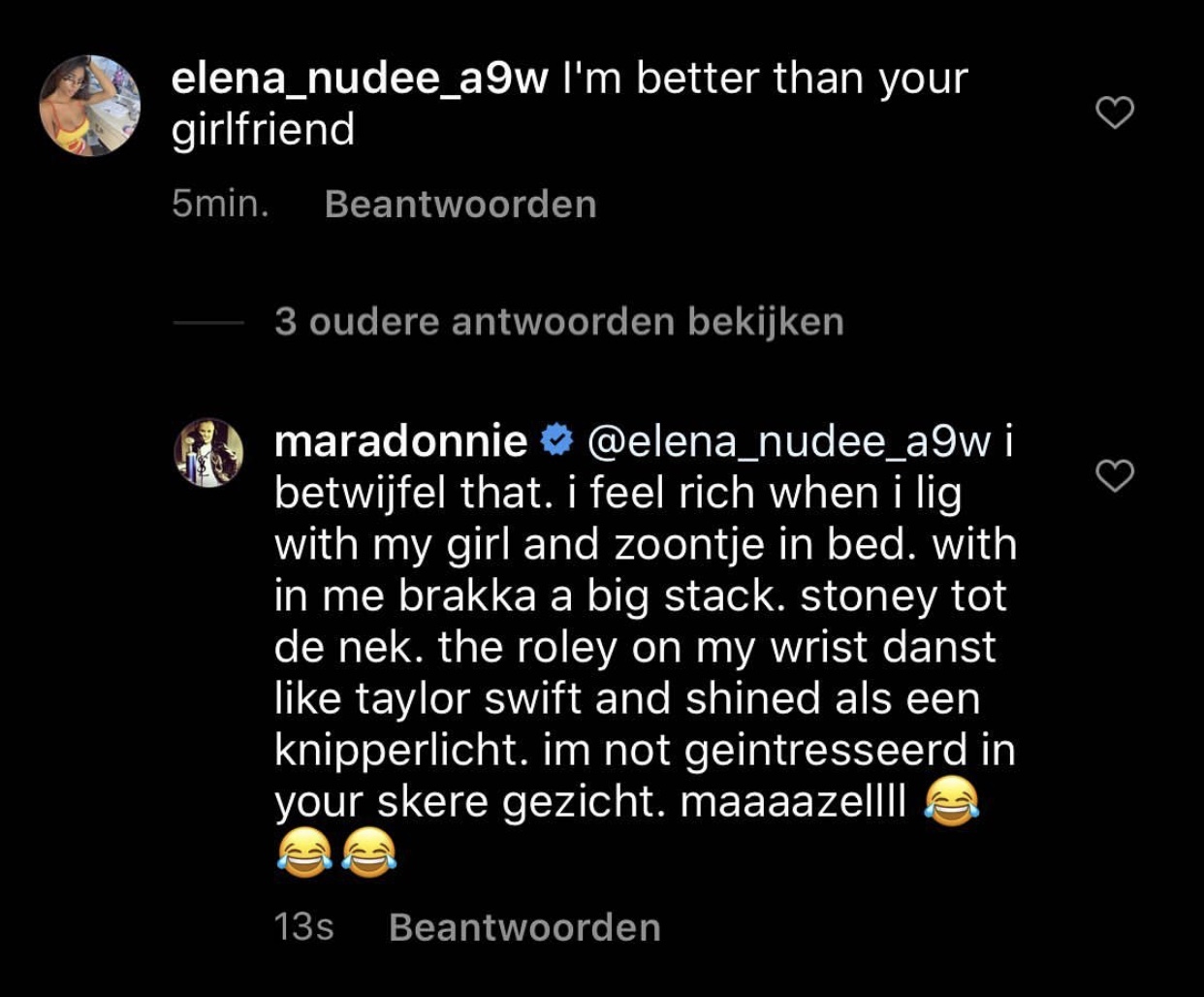Tap Beantwoorden under elena_nudee_a9w's comment
1204x997 pixels.
[459, 205]
